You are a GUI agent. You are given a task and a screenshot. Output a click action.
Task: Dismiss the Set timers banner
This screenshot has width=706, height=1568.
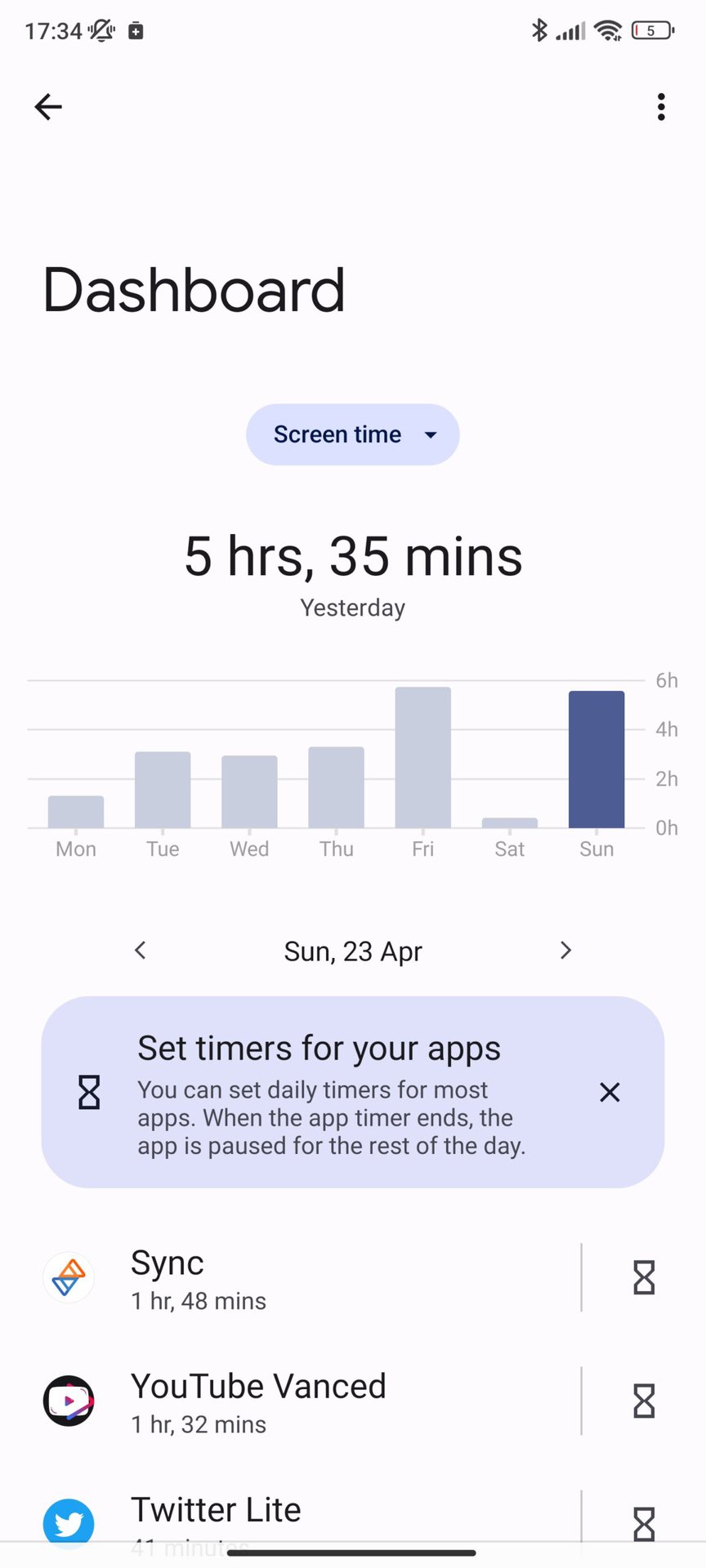click(610, 1093)
